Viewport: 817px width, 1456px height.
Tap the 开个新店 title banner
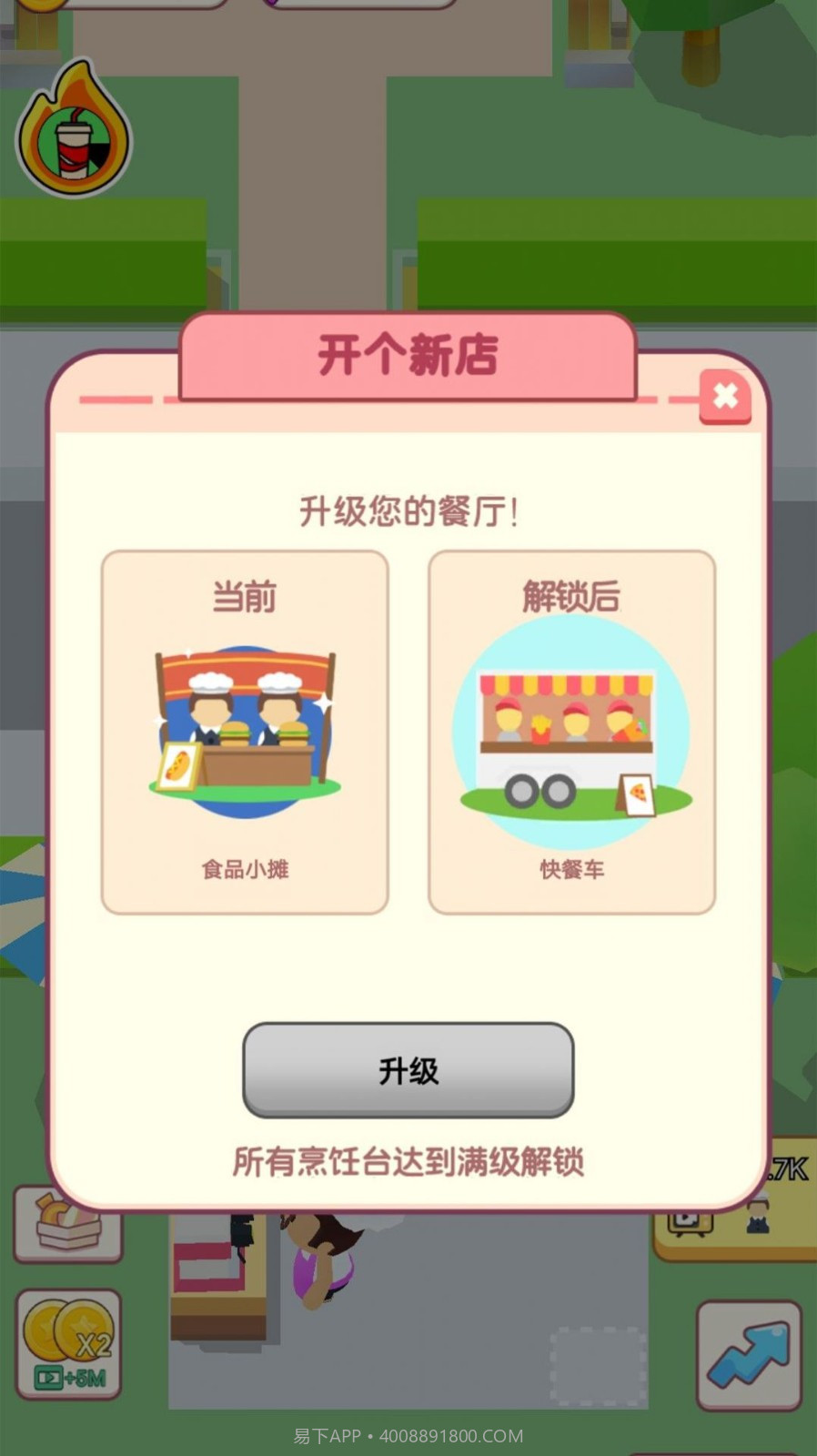(408, 357)
